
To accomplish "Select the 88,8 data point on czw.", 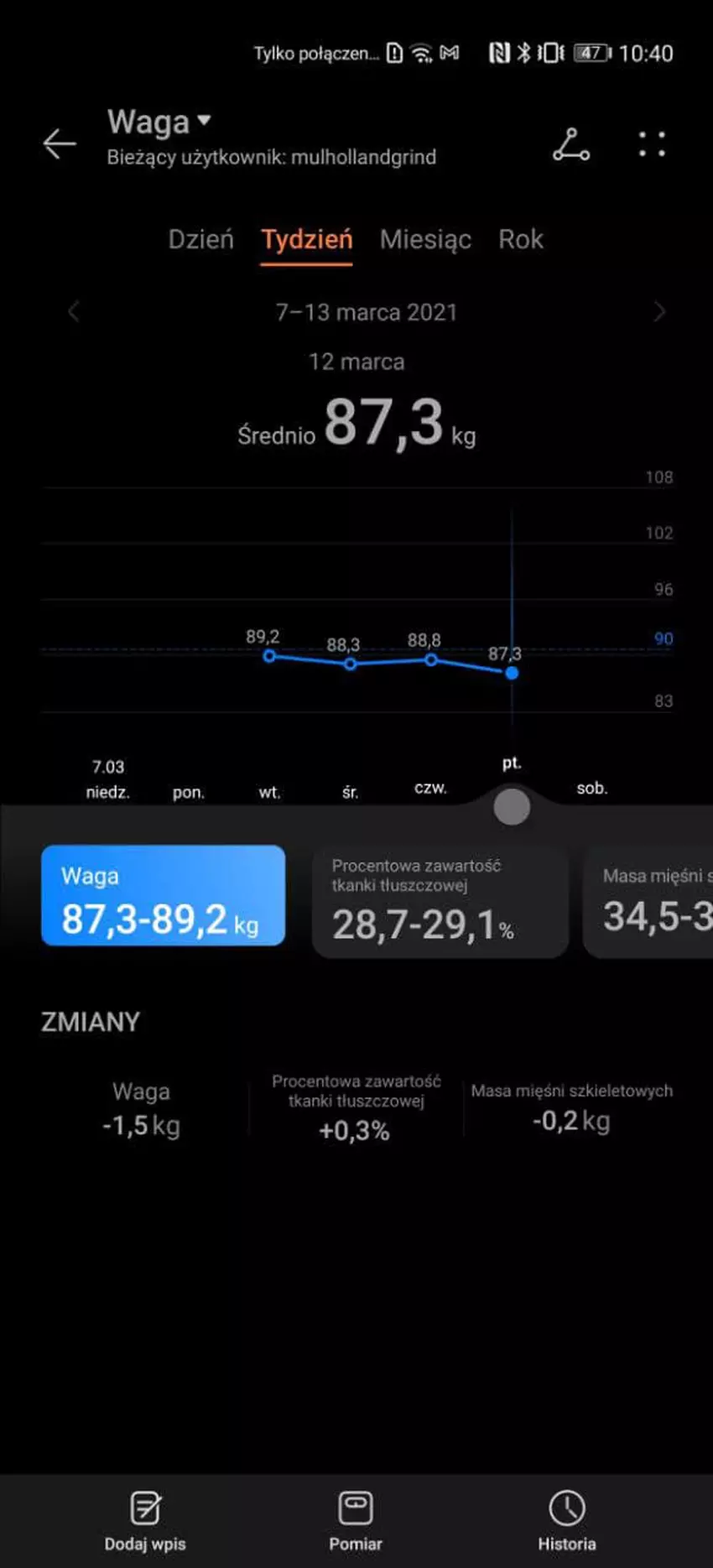I will pos(430,660).
